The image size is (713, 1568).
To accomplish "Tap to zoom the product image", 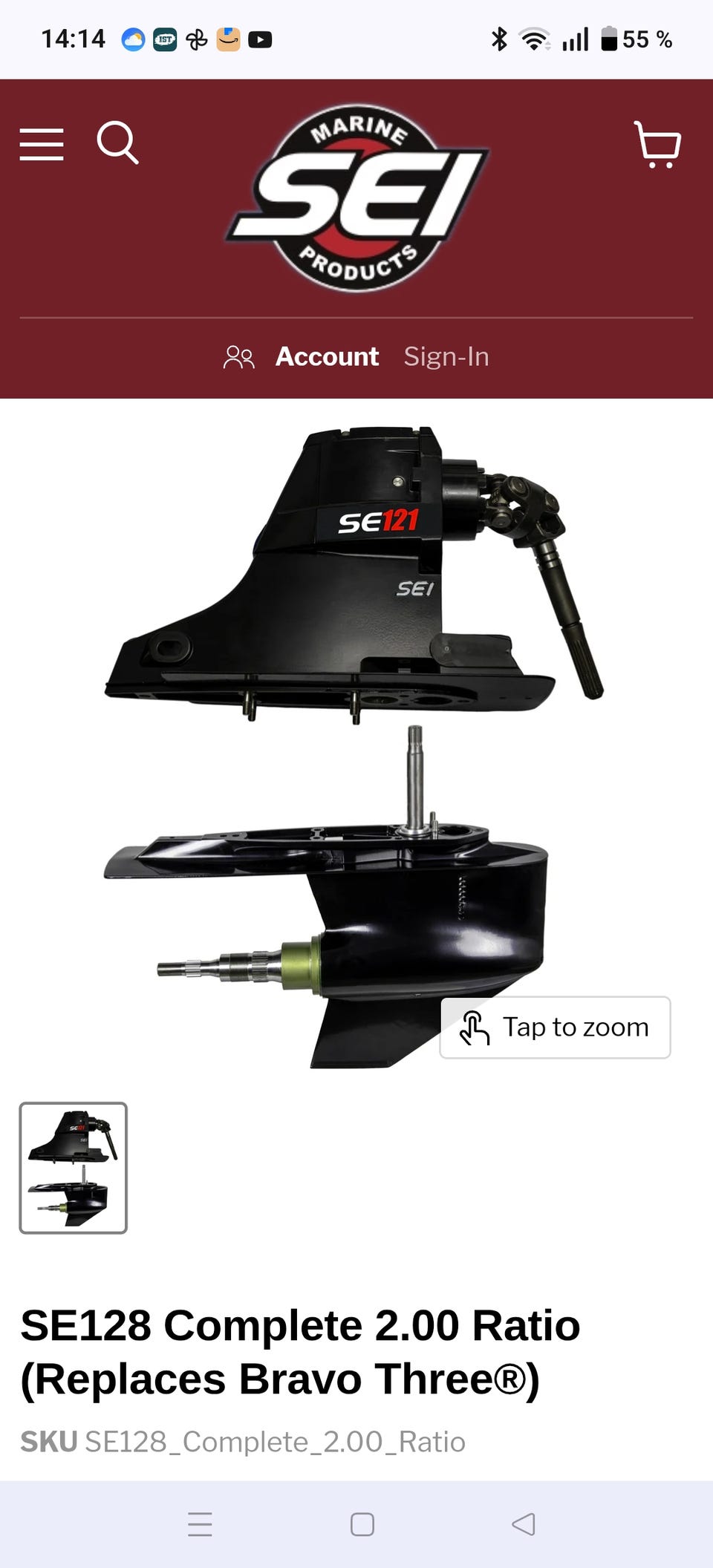I will click(x=556, y=1028).
